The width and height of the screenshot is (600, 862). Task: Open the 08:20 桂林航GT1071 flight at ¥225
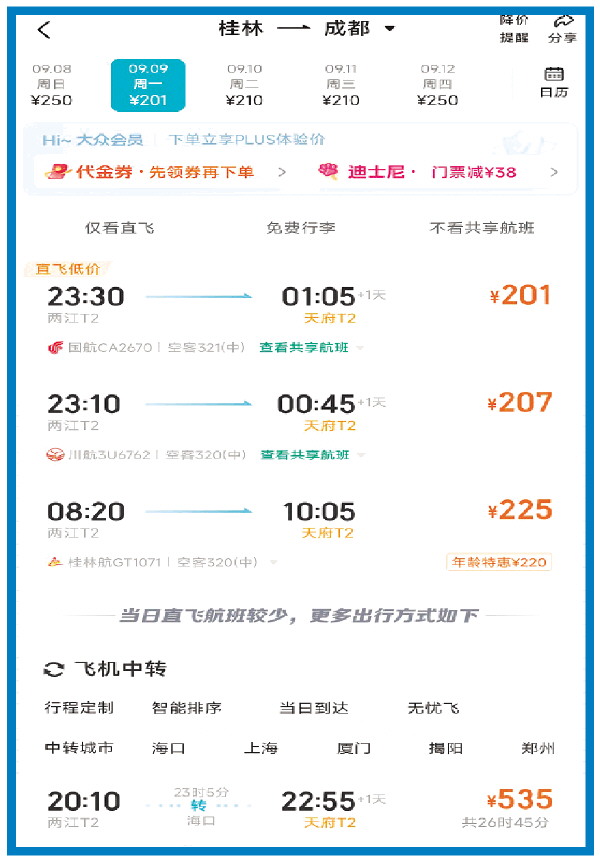300,520
